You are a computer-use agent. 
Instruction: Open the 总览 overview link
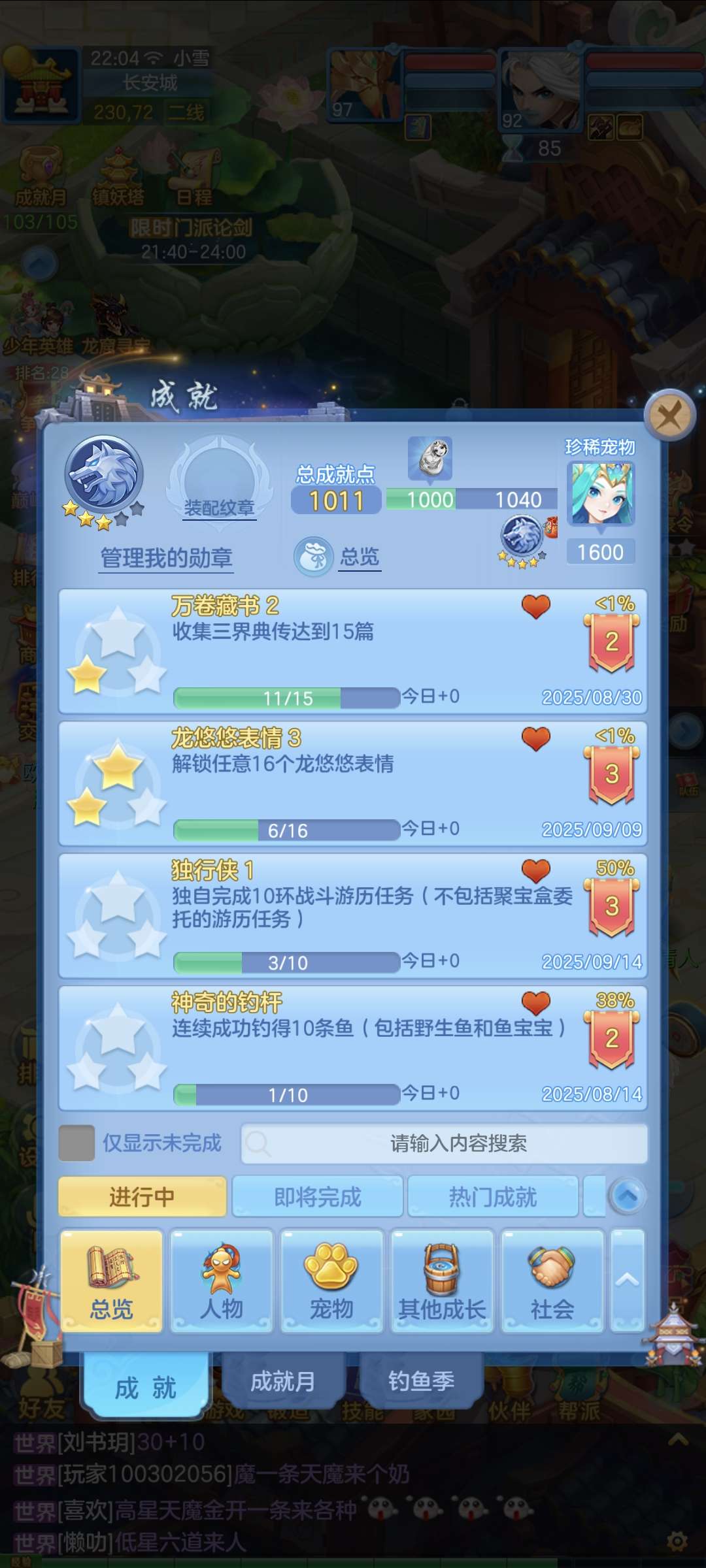click(x=359, y=557)
